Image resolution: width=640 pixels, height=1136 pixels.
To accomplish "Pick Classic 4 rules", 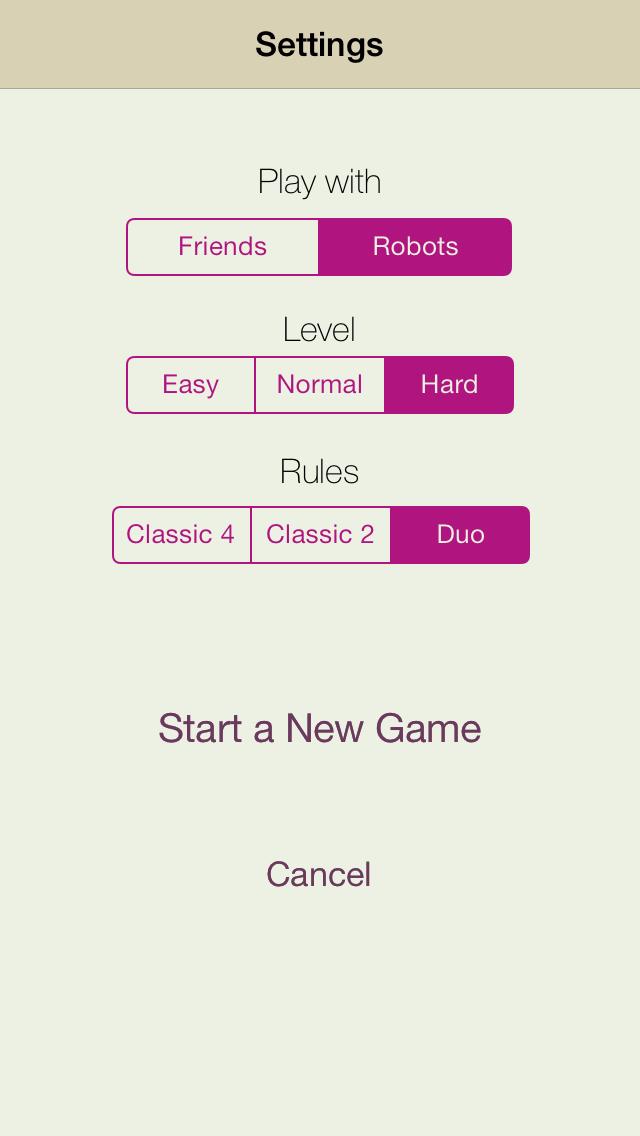I will (x=181, y=535).
